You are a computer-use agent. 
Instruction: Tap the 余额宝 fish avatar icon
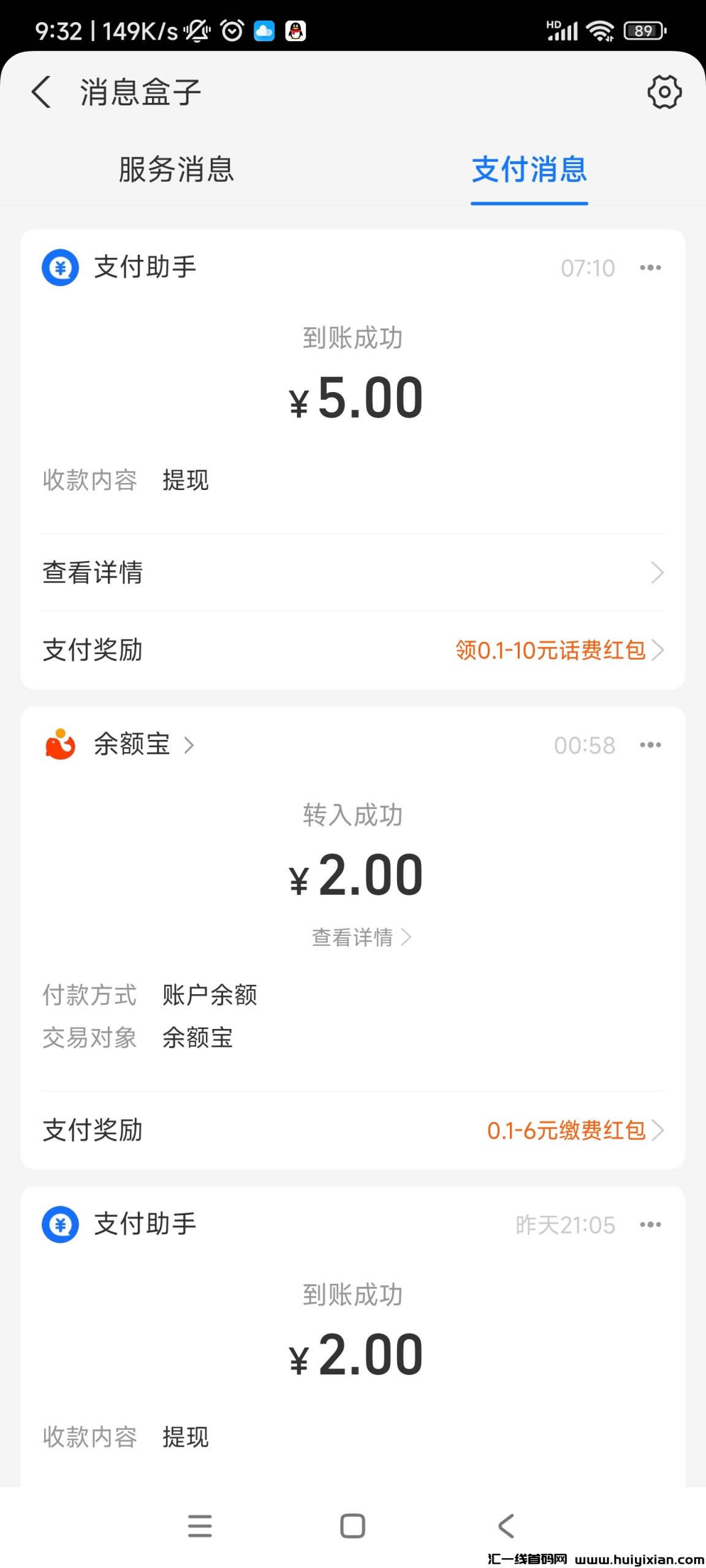[x=60, y=745]
